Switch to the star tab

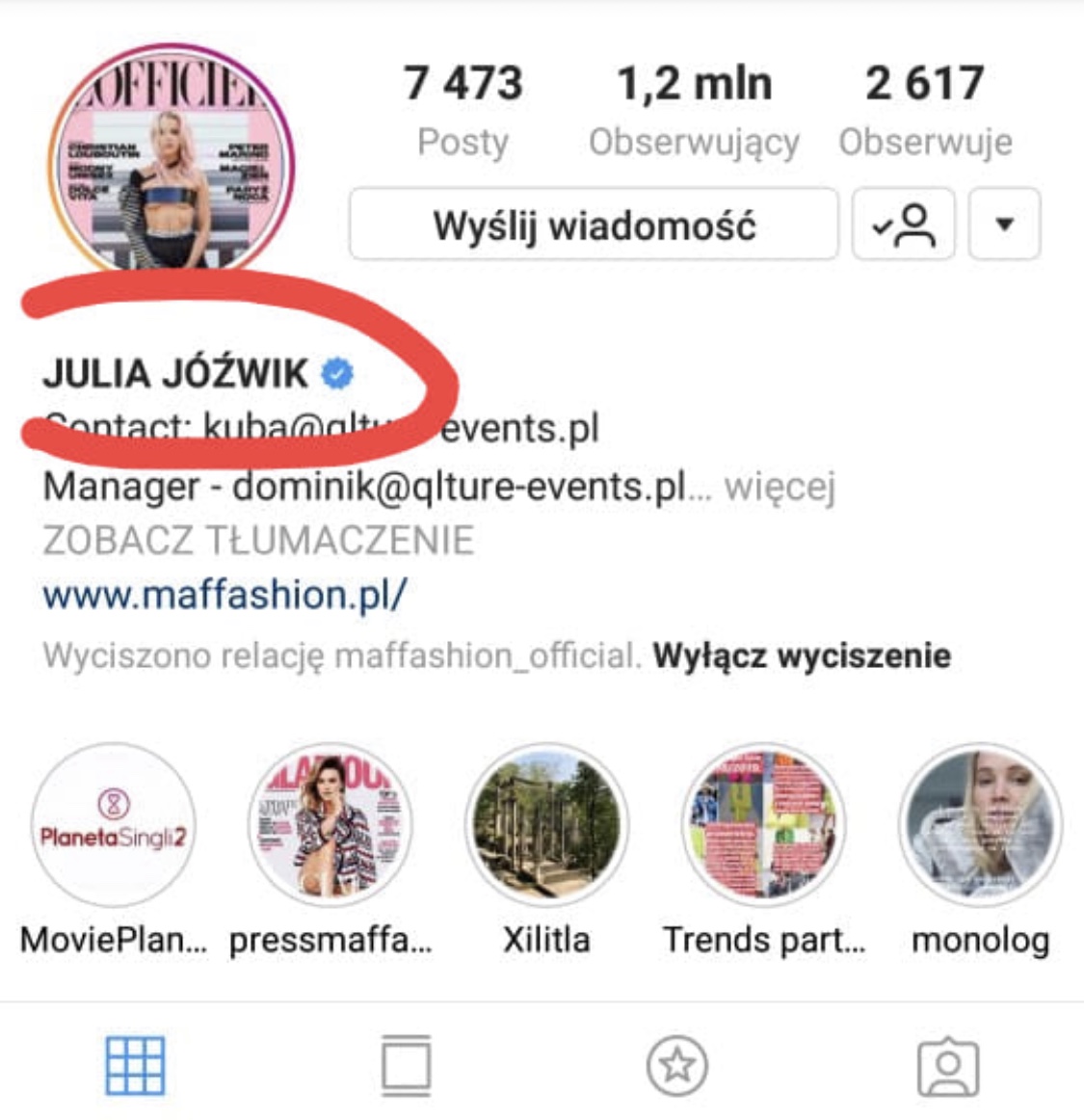point(676,1065)
